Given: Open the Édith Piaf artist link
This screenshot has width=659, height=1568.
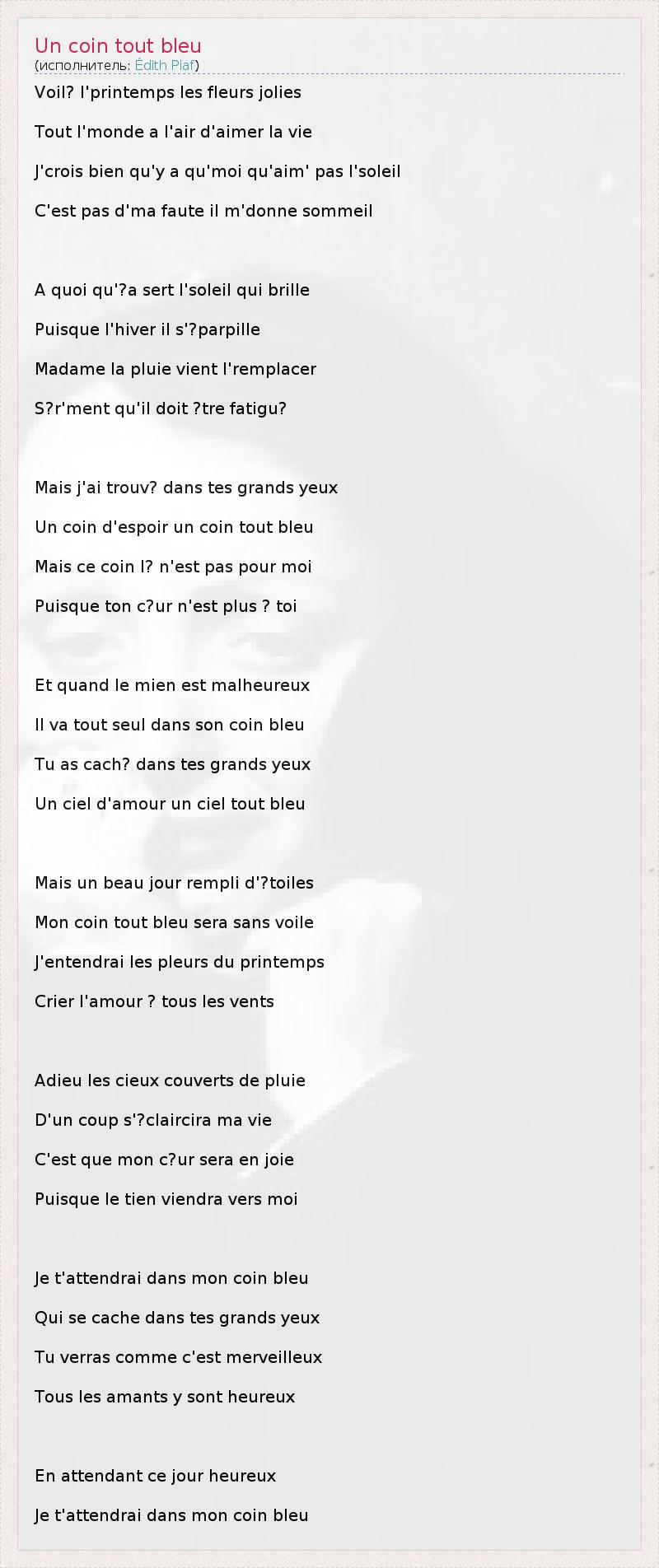Looking at the screenshot, I should [165, 66].
